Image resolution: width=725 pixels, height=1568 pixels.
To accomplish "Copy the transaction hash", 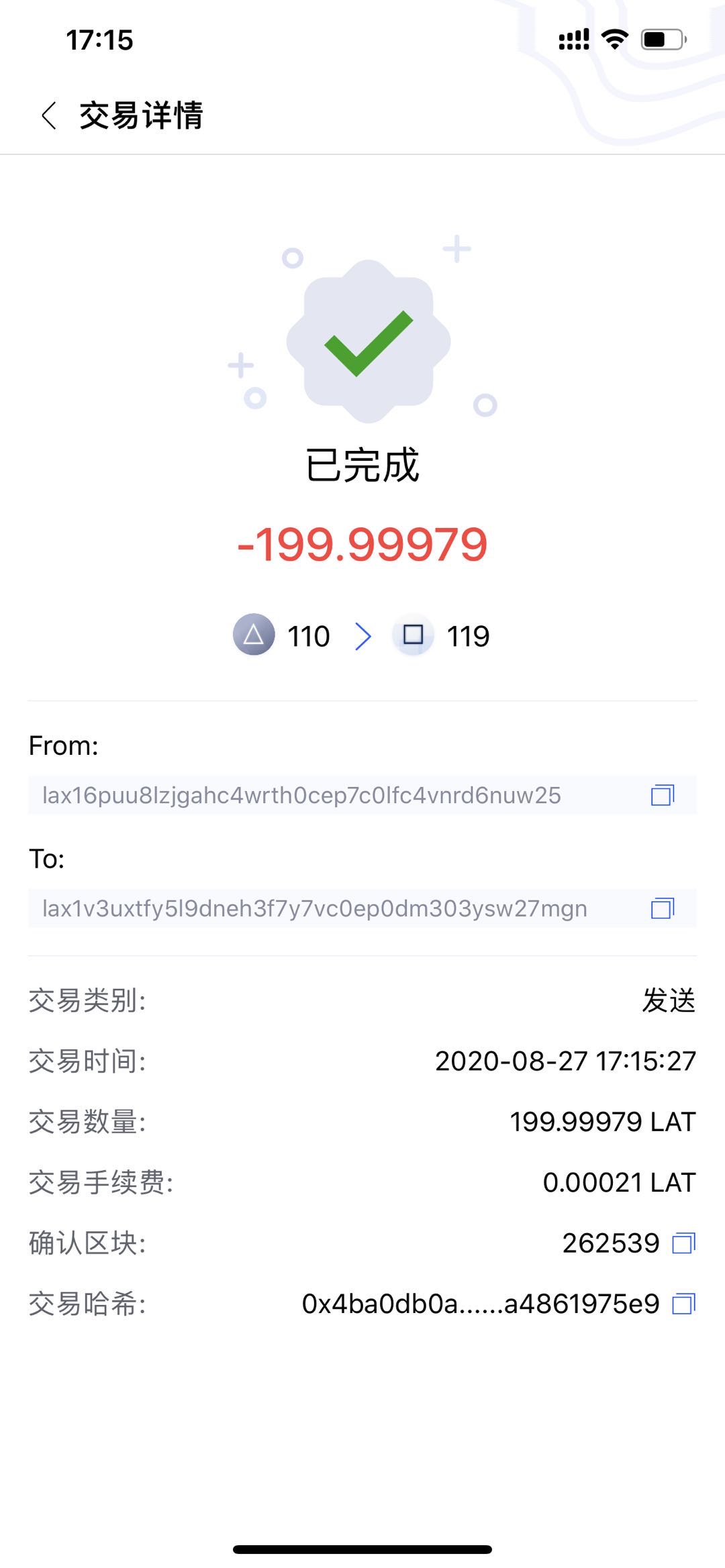I will pyautogui.click(x=684, y=1304).
